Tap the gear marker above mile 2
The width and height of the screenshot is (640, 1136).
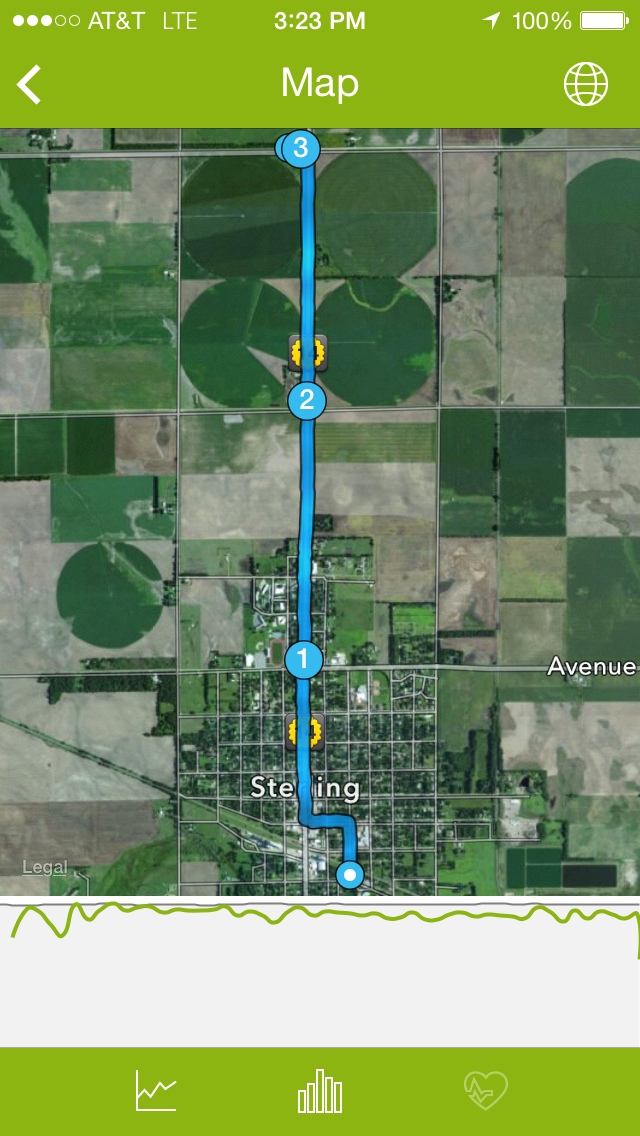(306, 352)
